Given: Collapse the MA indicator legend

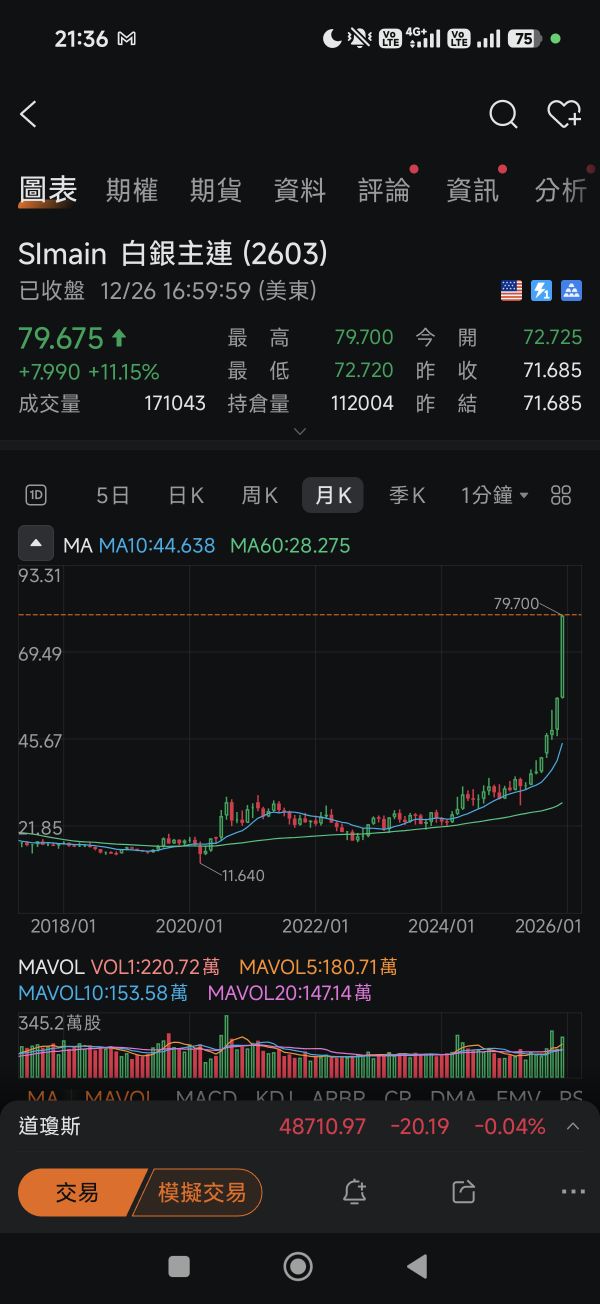Looking at the screenshot, I should (x=36, y=545).
